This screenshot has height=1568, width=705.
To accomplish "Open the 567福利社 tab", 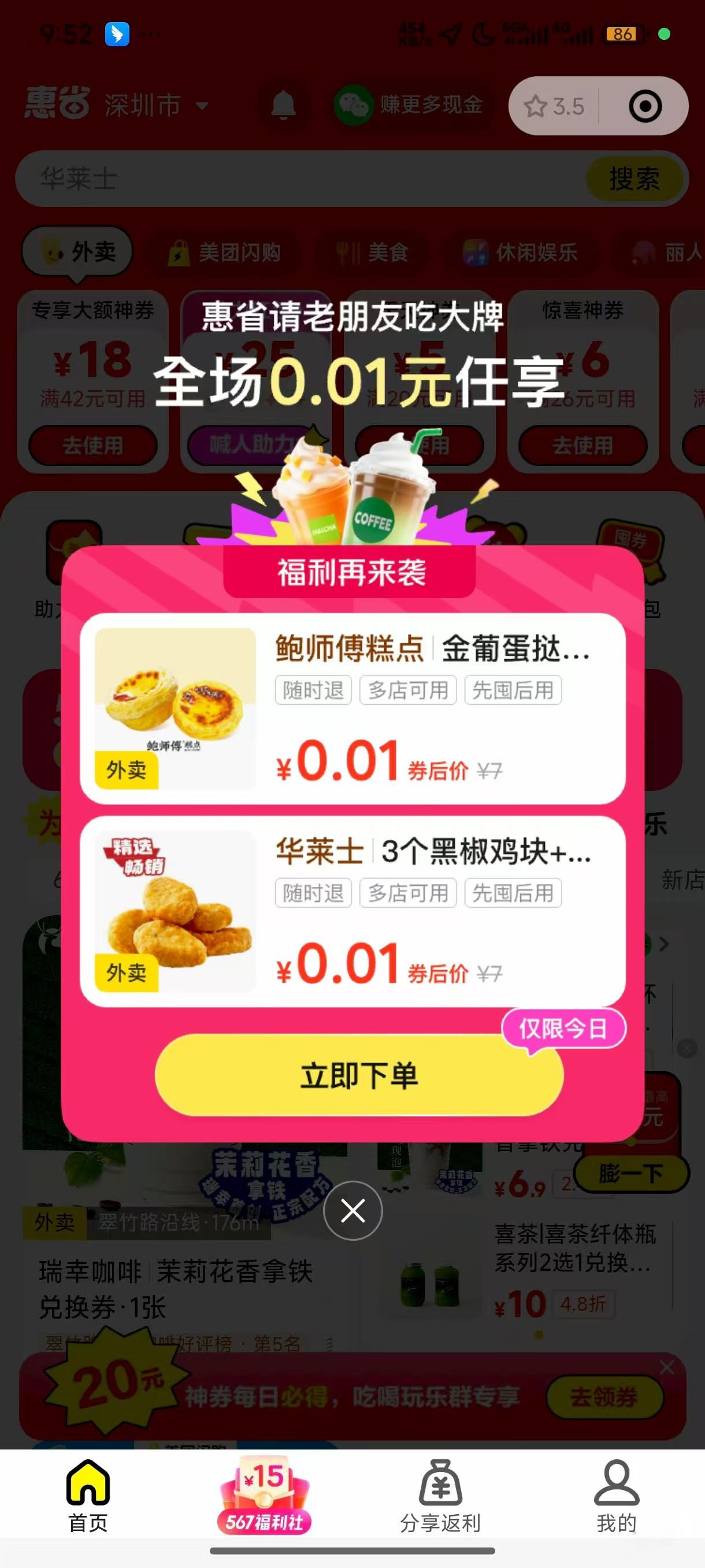I will (265, 1497).
